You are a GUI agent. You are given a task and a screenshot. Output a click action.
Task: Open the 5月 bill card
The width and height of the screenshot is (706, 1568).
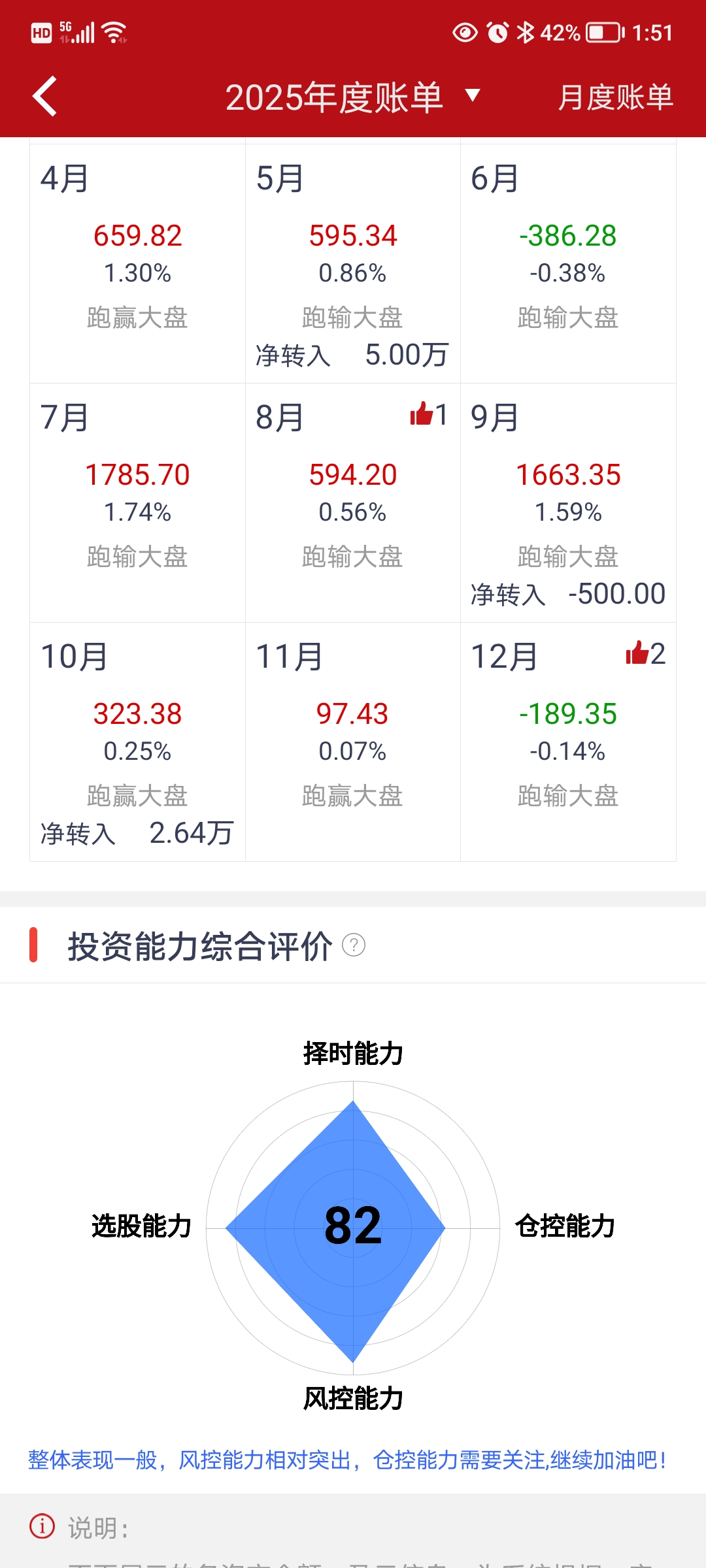tap(353, 261)
